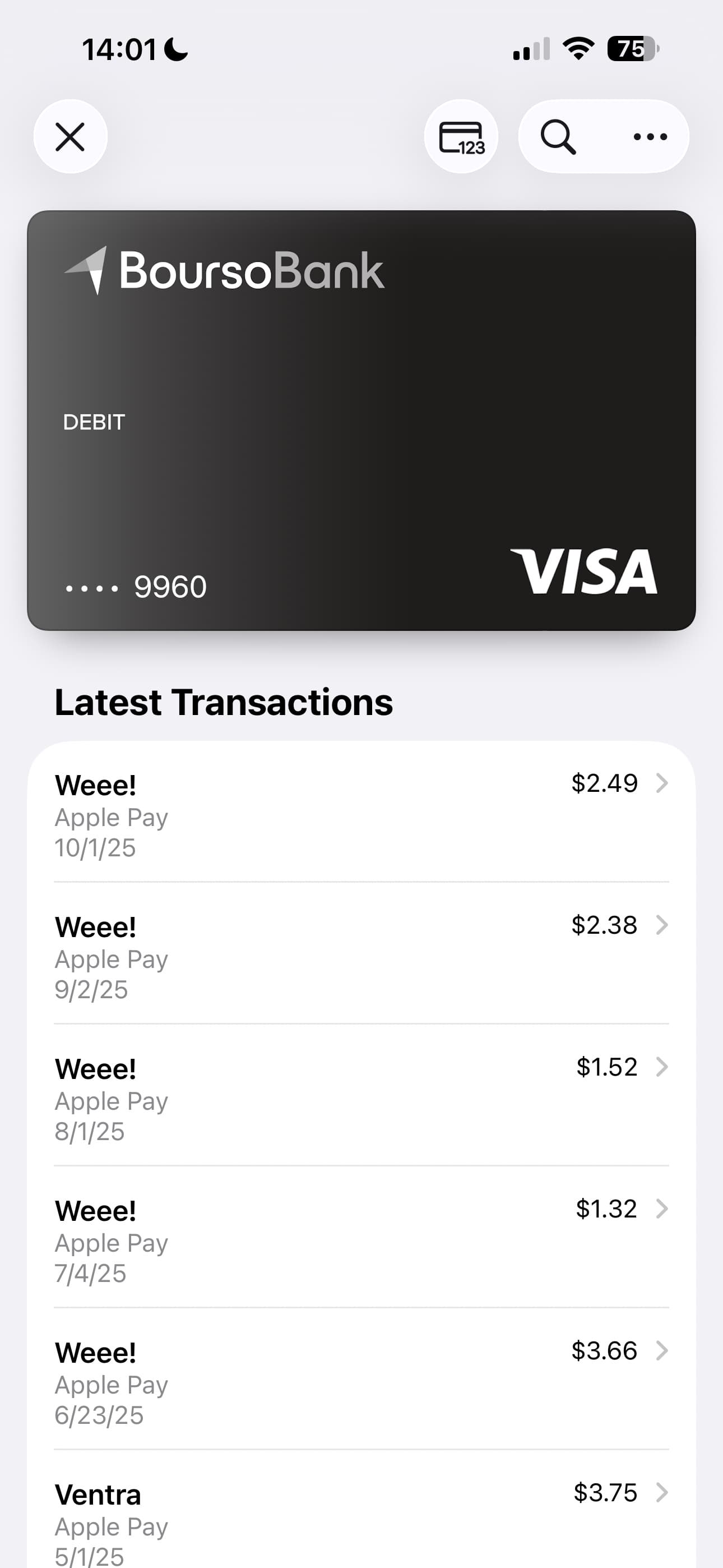Close the card details view

click(x=70, y=136)
